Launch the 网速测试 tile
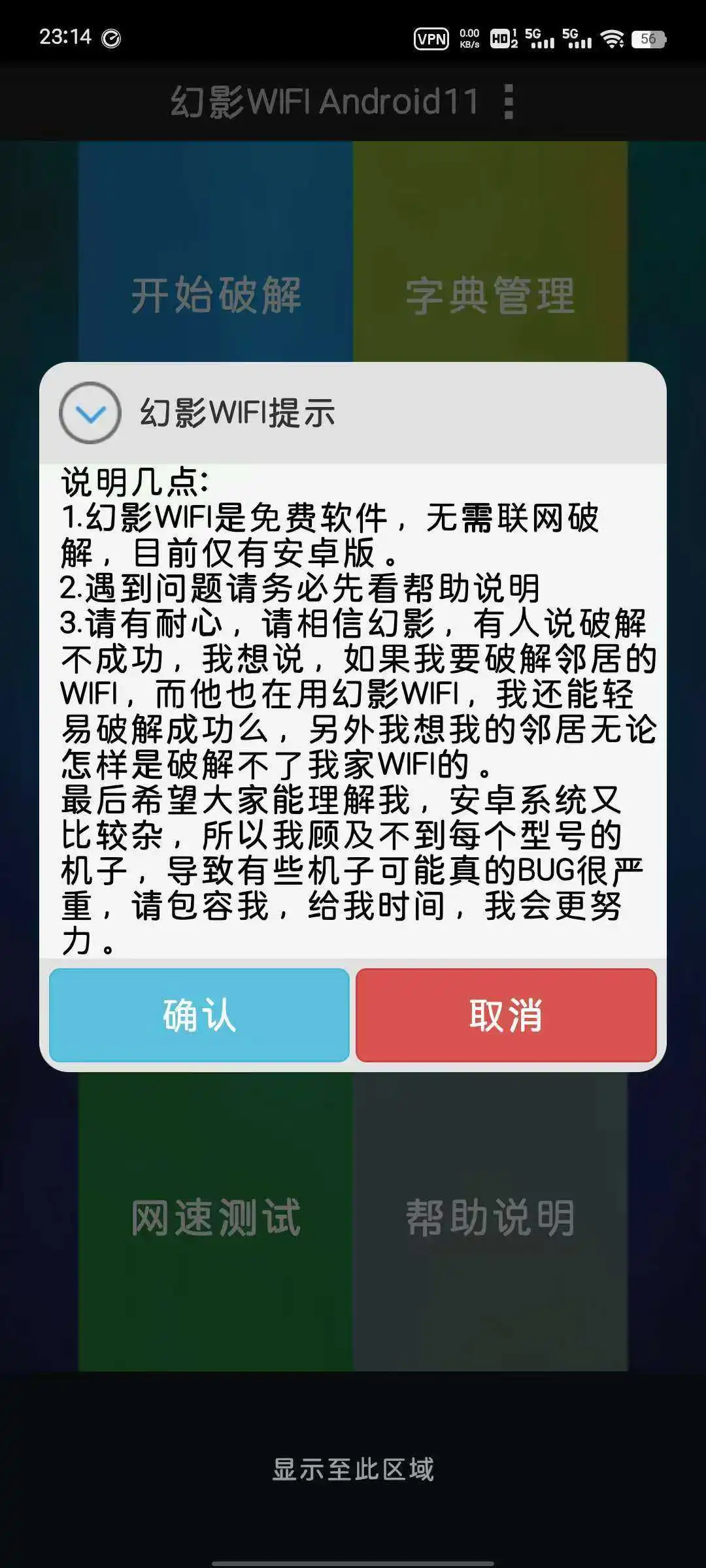The width and height of the screenshot is (706, 1568). click(216, 1217)
